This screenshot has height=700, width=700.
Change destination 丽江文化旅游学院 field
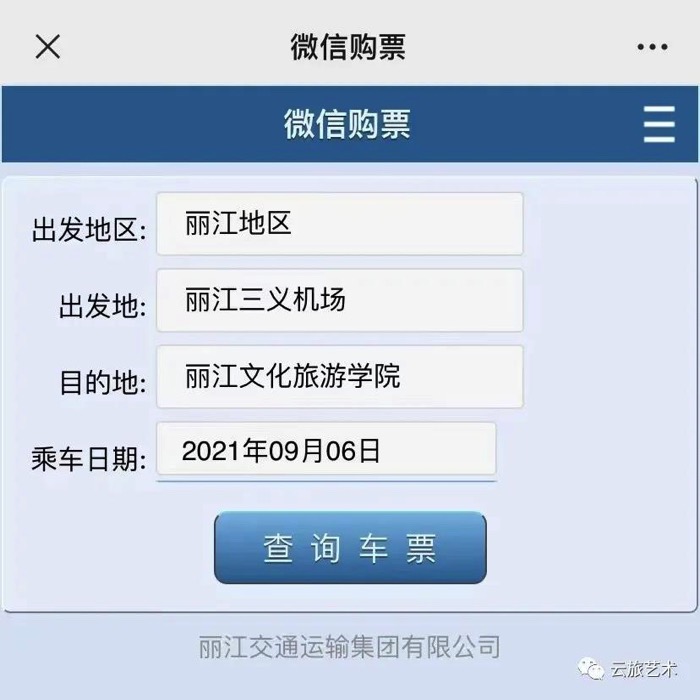[x=339, y=377]
